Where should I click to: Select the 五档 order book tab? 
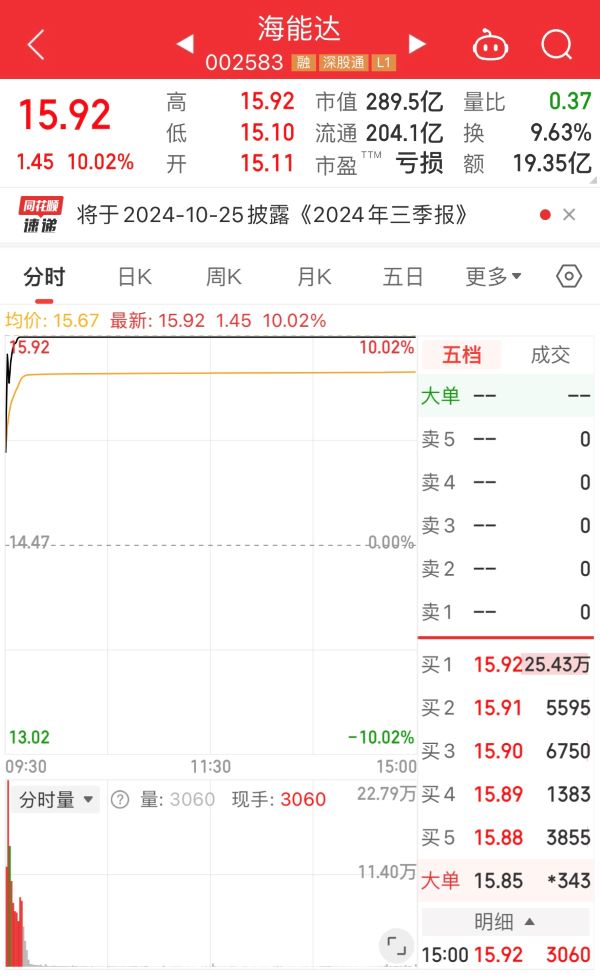point(462,355)
